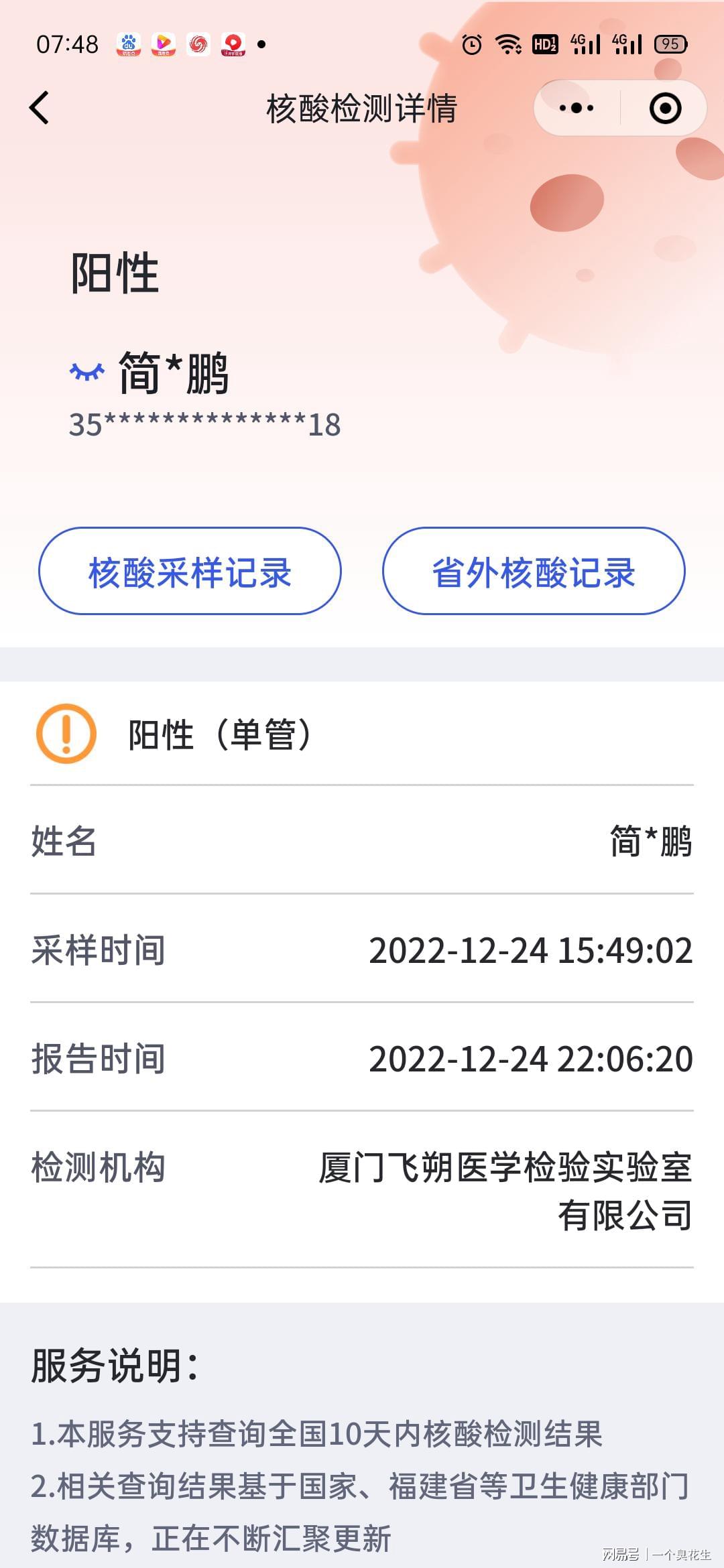Open 省外核酸记录 records
Image resolution: width=724 pixels, height=1568 pixels.
[534, 574]
